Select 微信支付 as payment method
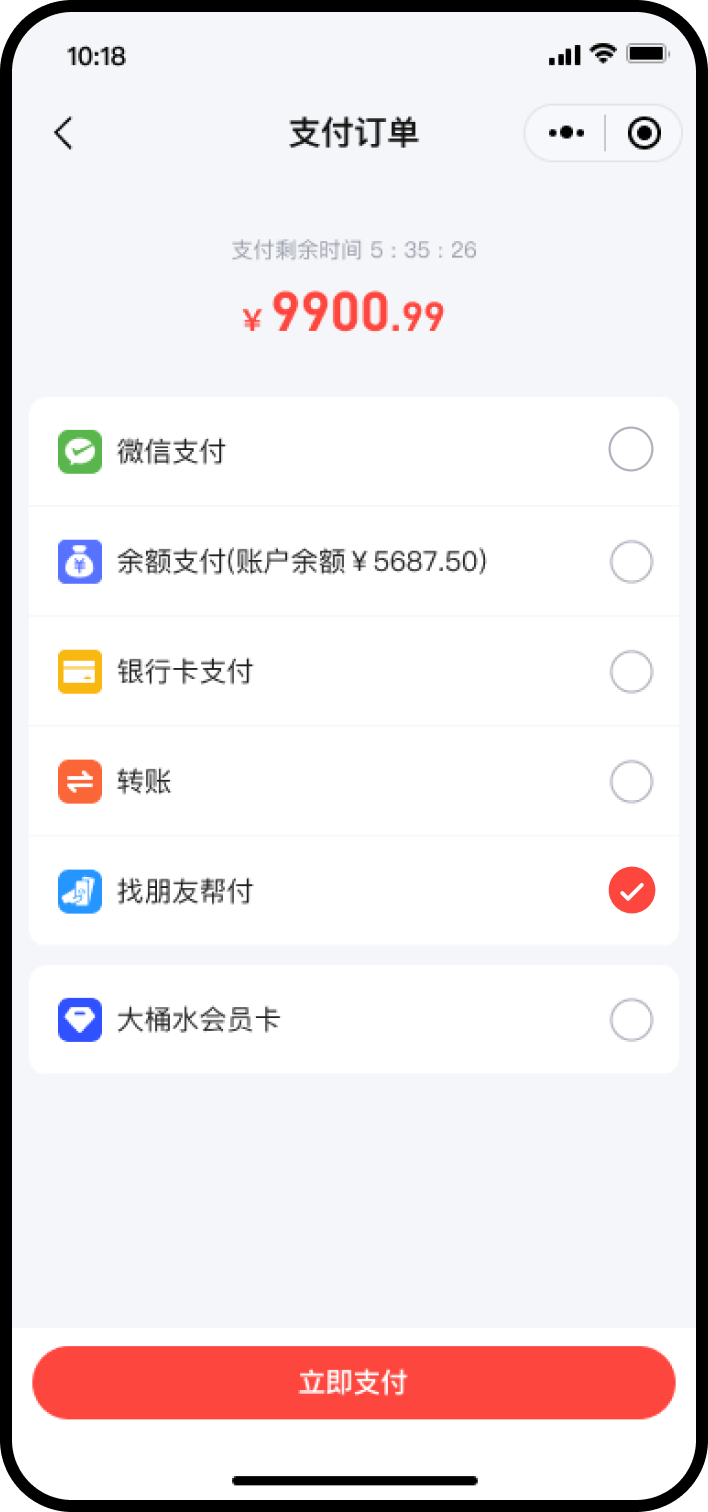Screen dimensions: 708x1512 [x=631, y=450]
